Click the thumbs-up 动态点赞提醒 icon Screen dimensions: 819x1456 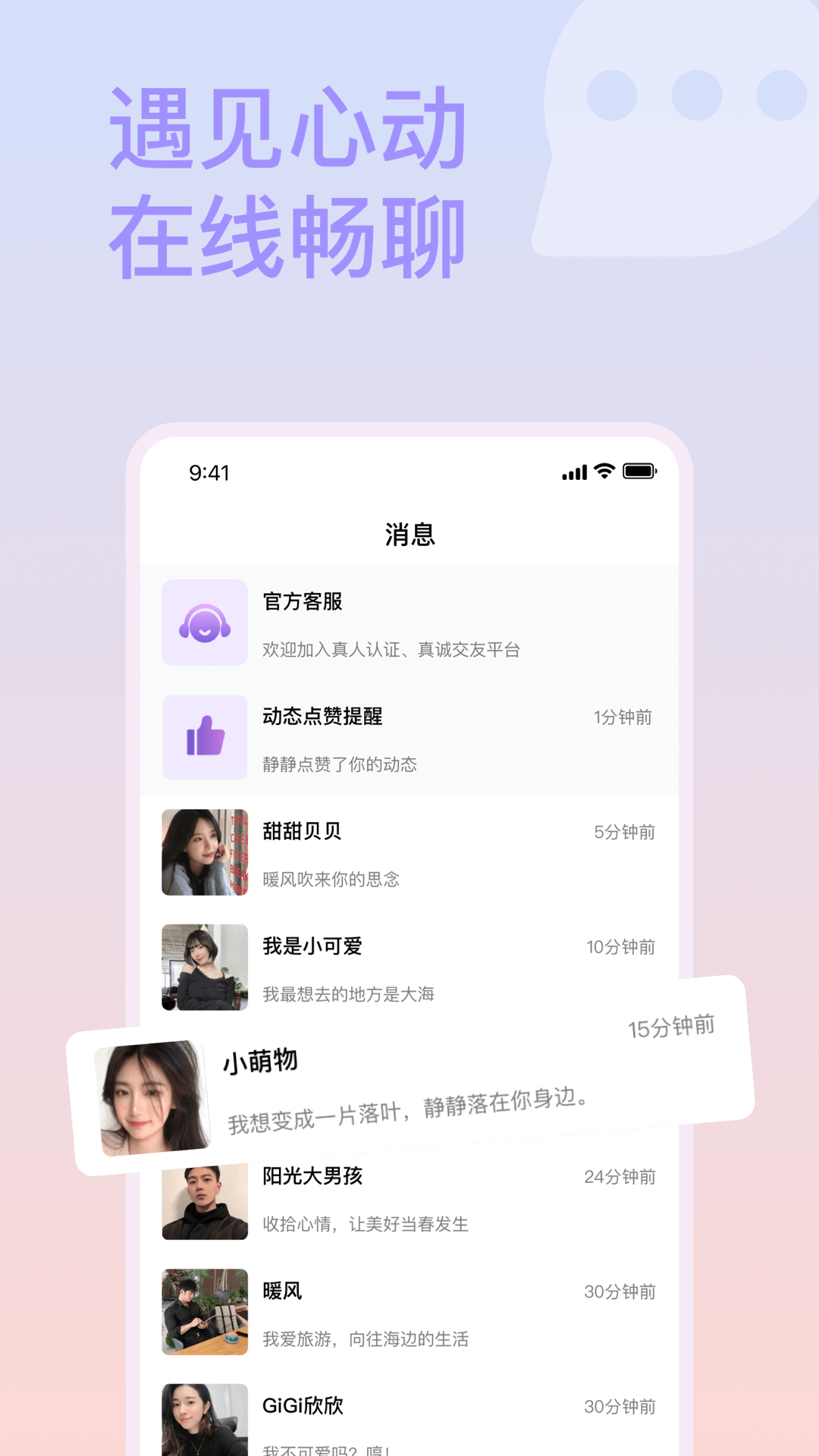pyautogui.click(x=204, y=737)
